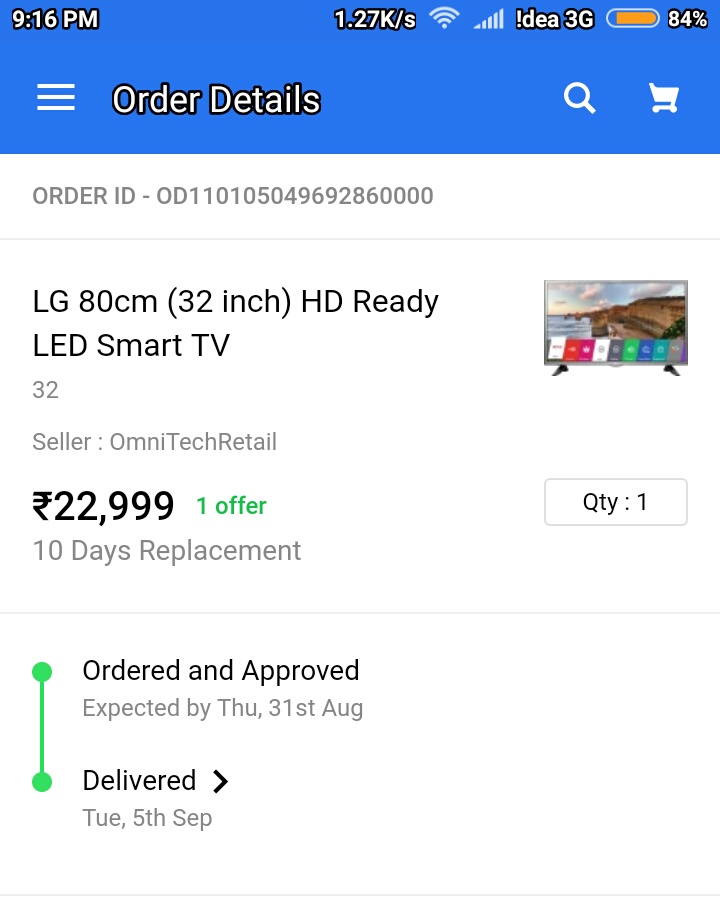View the LG Smart TV product image
Image resolution: width=720 pixels, height=900 pixels.
(615, 327)
